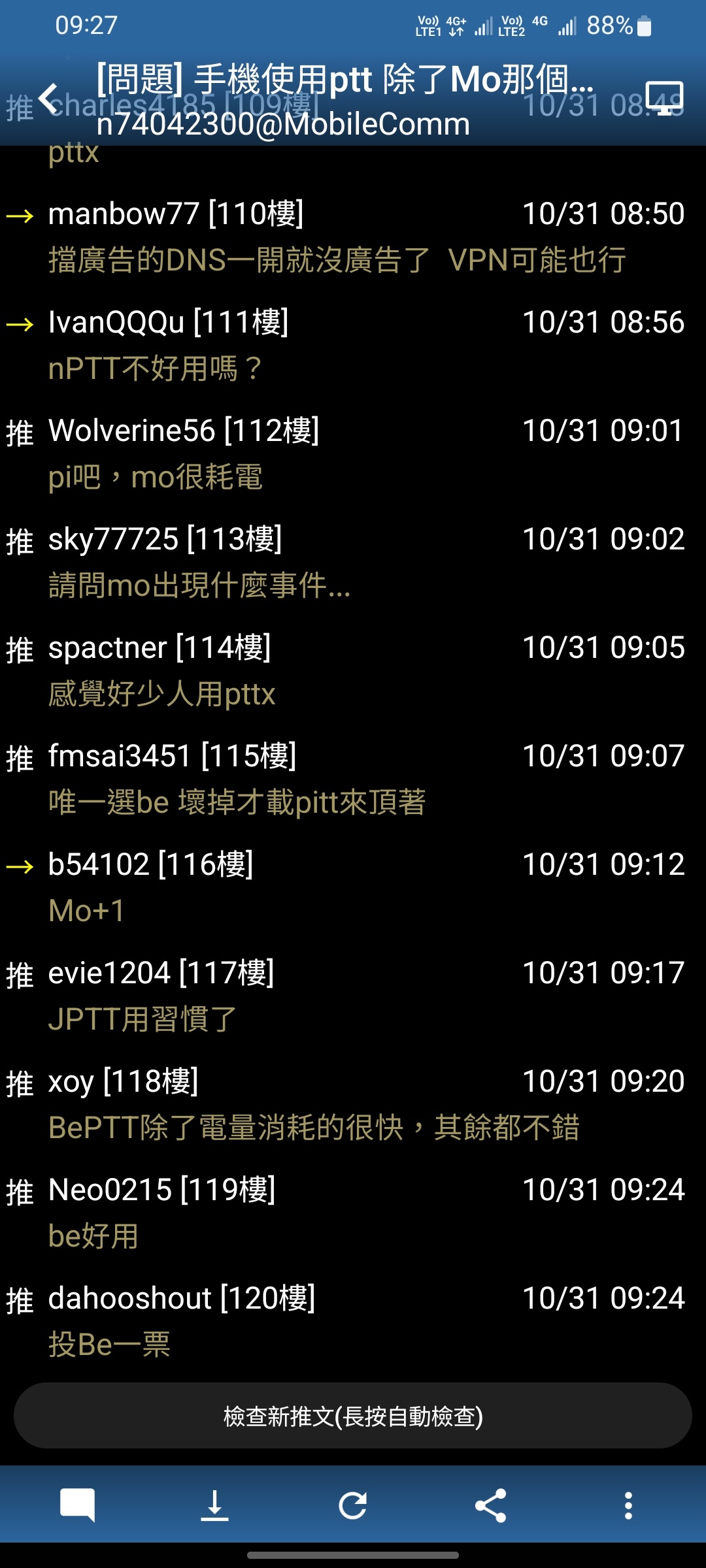Select fmsai3451's comment on floor 115
The width and height of the screenshot is (706, 1568).
click(x=353, y=779)
